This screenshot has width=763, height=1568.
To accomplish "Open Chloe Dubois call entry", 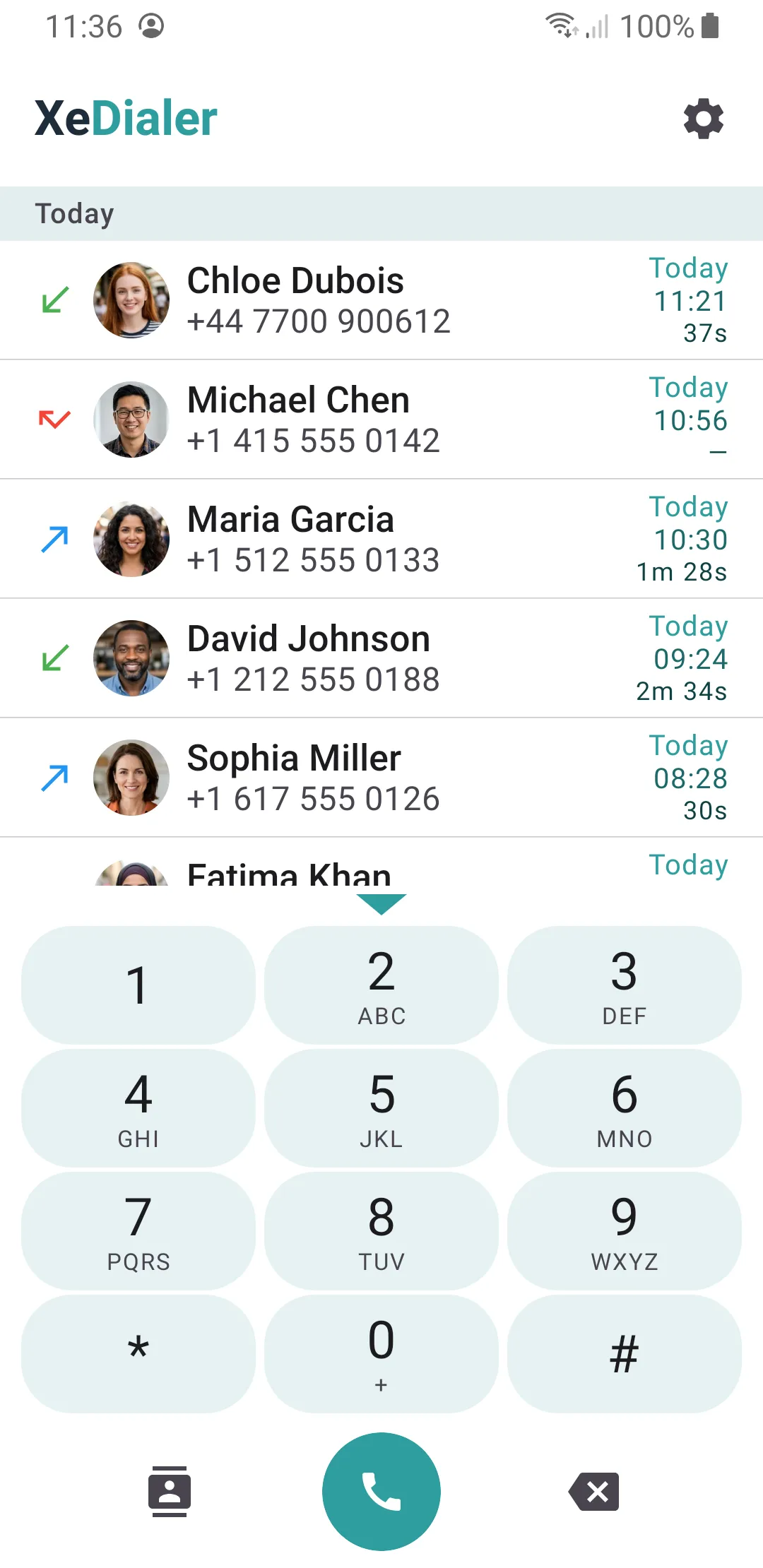I will (381, 300).
